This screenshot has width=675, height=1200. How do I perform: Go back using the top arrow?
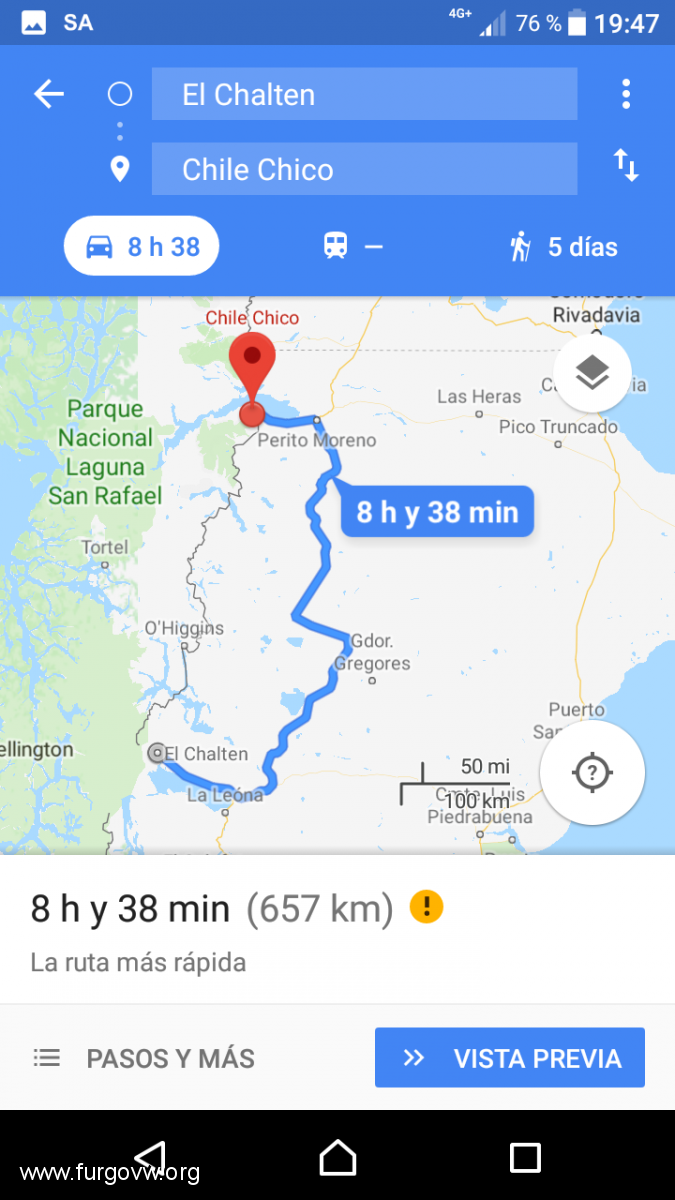point(48,95)
